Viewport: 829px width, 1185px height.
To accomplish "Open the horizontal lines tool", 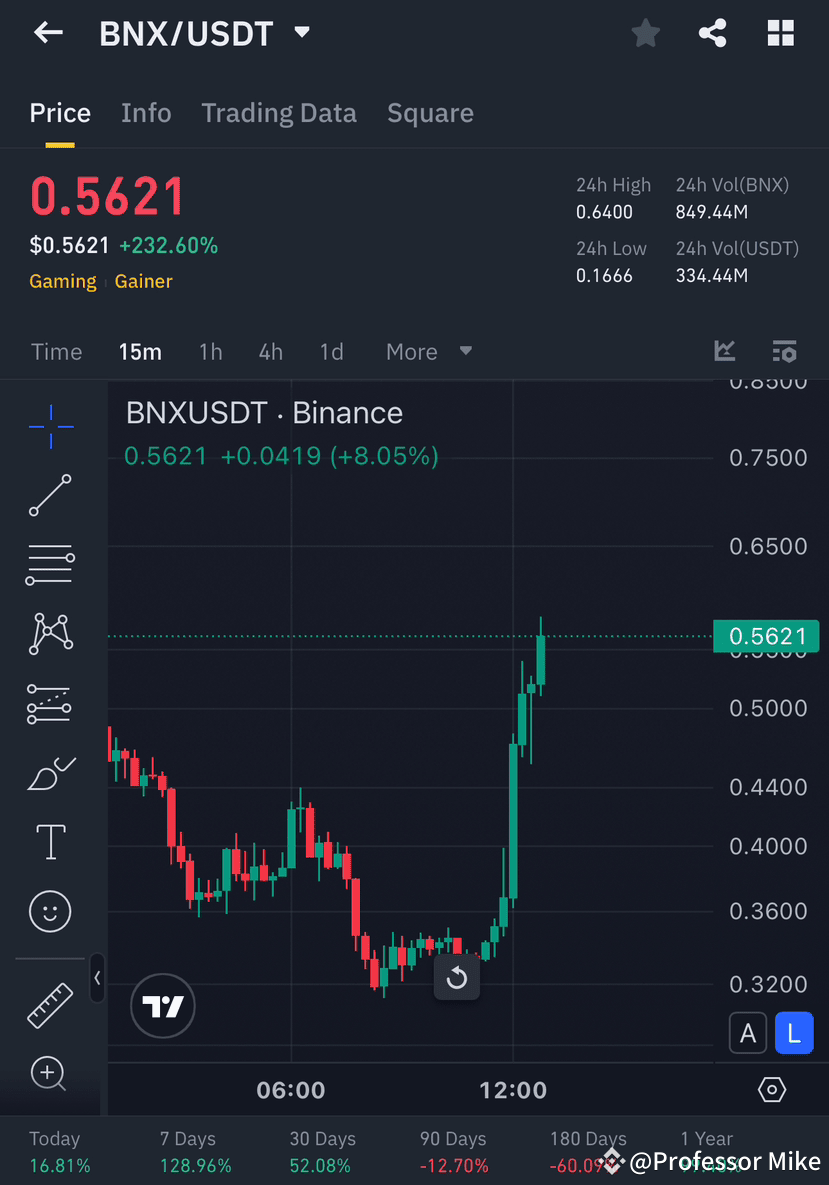I will click(49, 565).
